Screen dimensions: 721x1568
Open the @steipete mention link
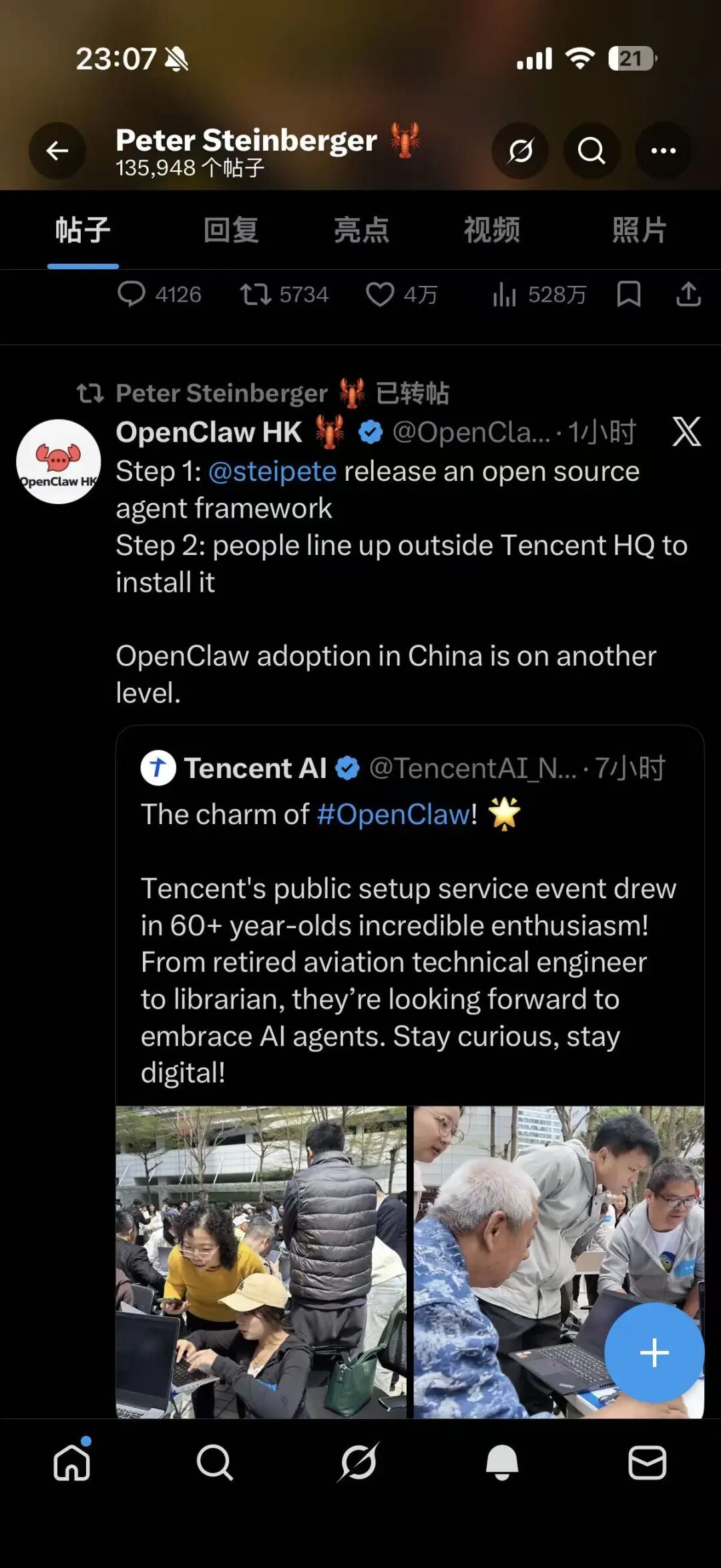(x=272, y=471)
